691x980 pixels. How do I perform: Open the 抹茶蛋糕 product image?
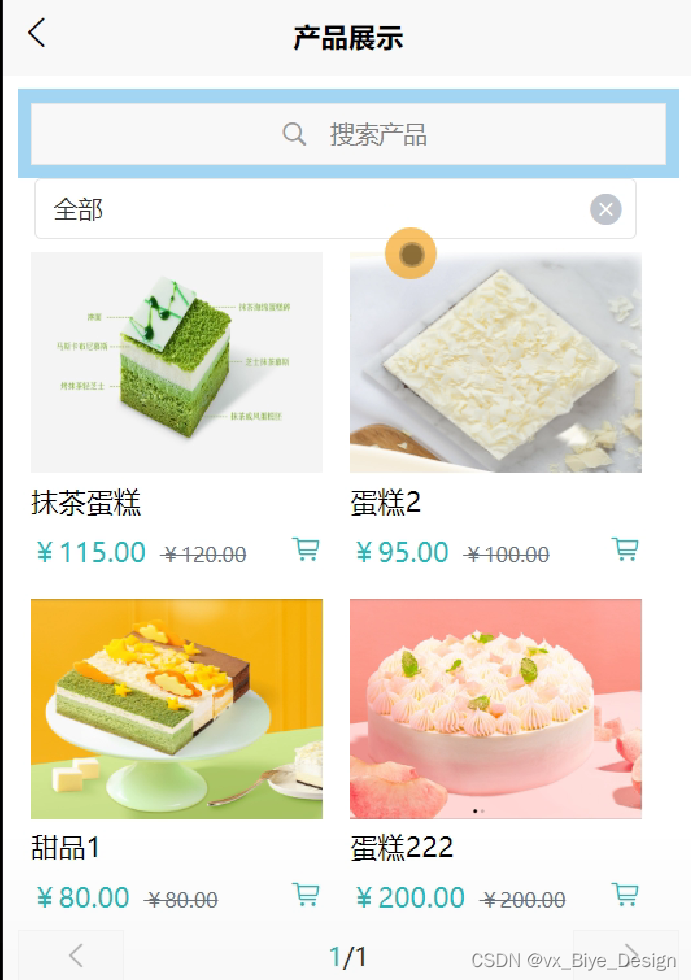[177, 362]
